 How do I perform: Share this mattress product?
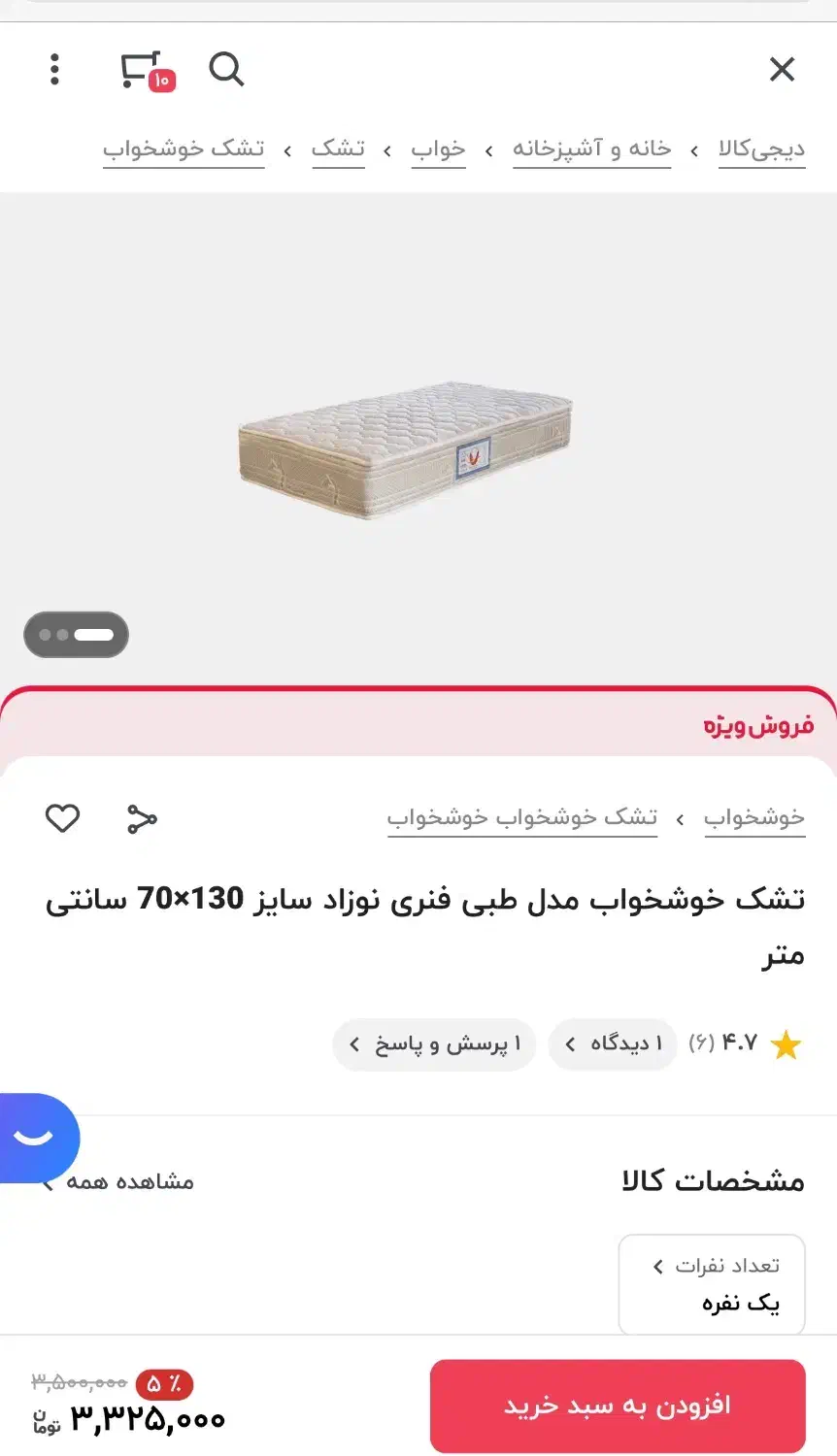(x=142, y=818)
